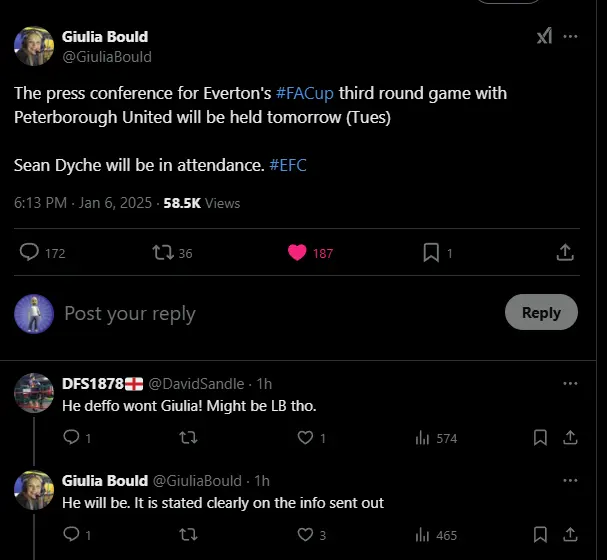Open overflow menu on the main post
607x560 pixels.
click(x=571, y=37)
